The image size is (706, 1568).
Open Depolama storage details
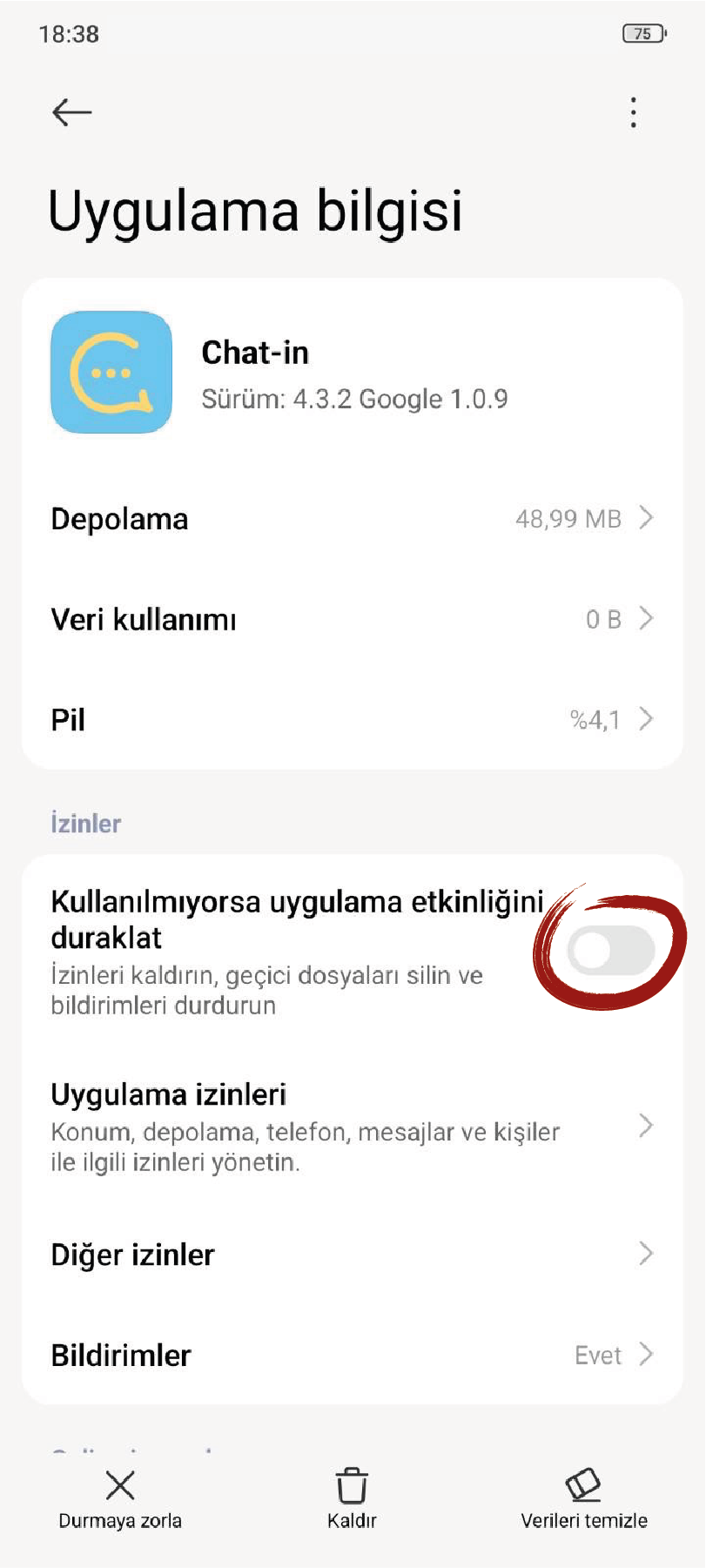tap(352, 519)
